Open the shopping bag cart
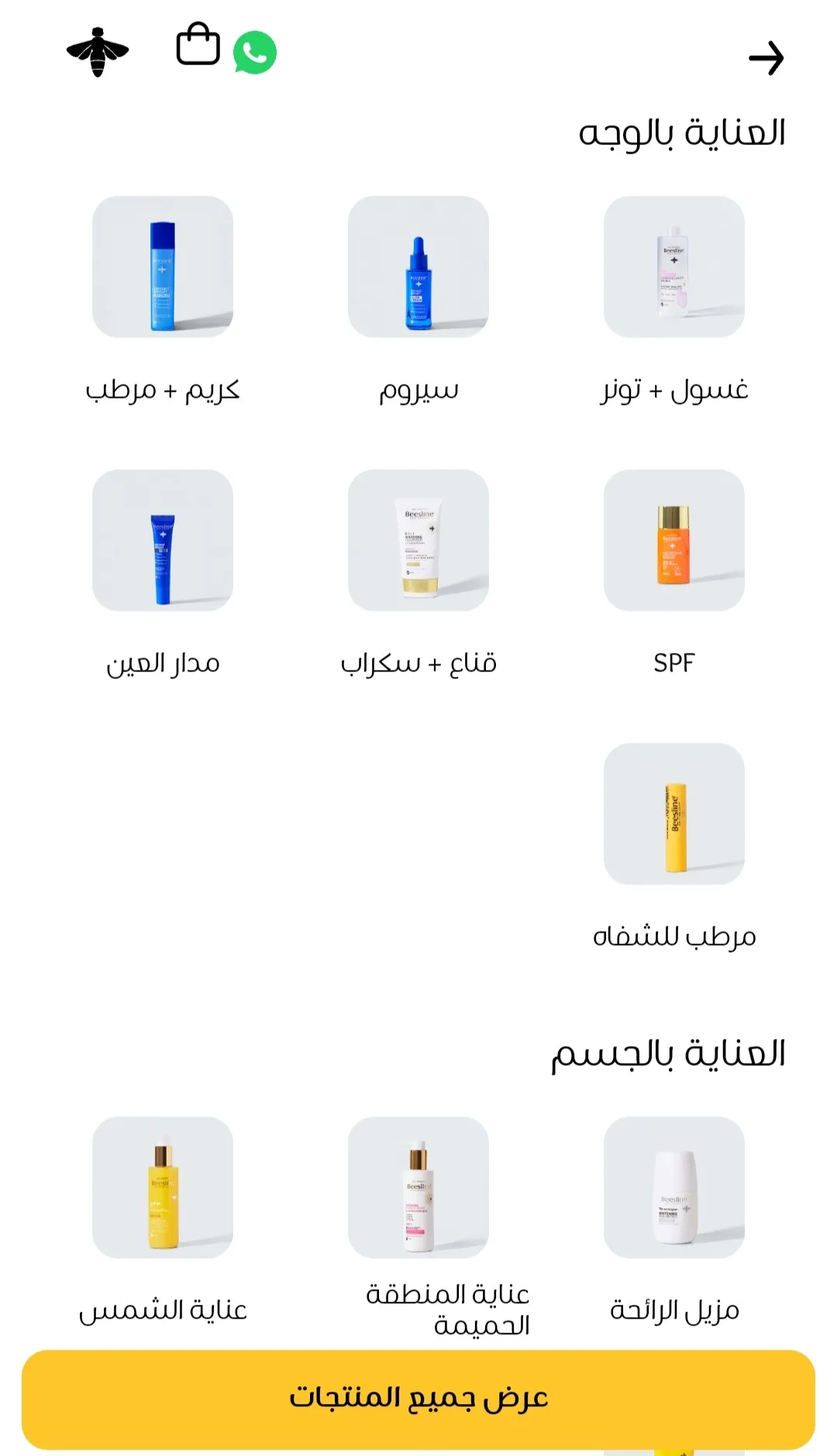Image resolution: width=837 pixels, height=1456 pixels. [x=198, y=44]
